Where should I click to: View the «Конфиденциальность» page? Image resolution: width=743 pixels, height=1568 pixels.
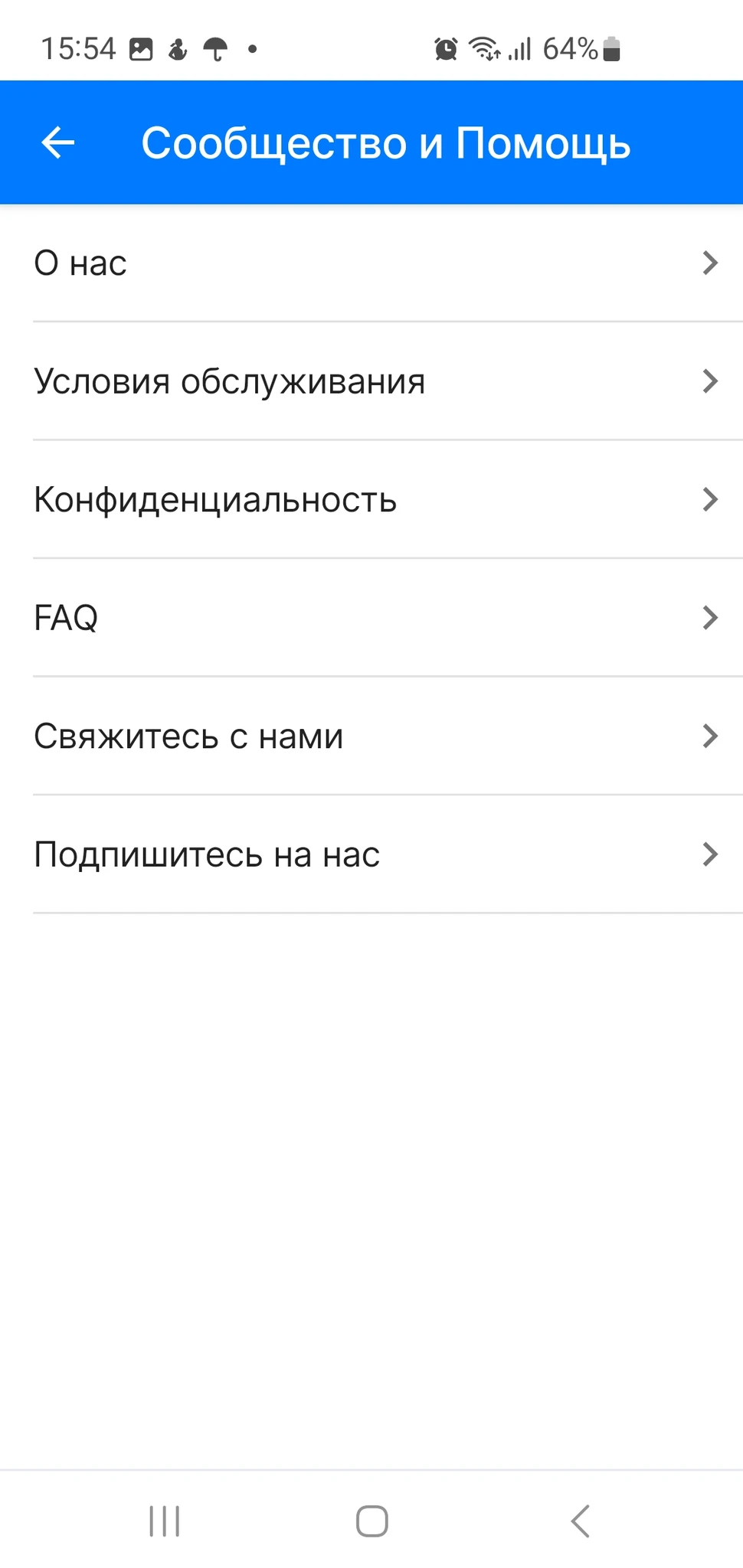[371, 500]
